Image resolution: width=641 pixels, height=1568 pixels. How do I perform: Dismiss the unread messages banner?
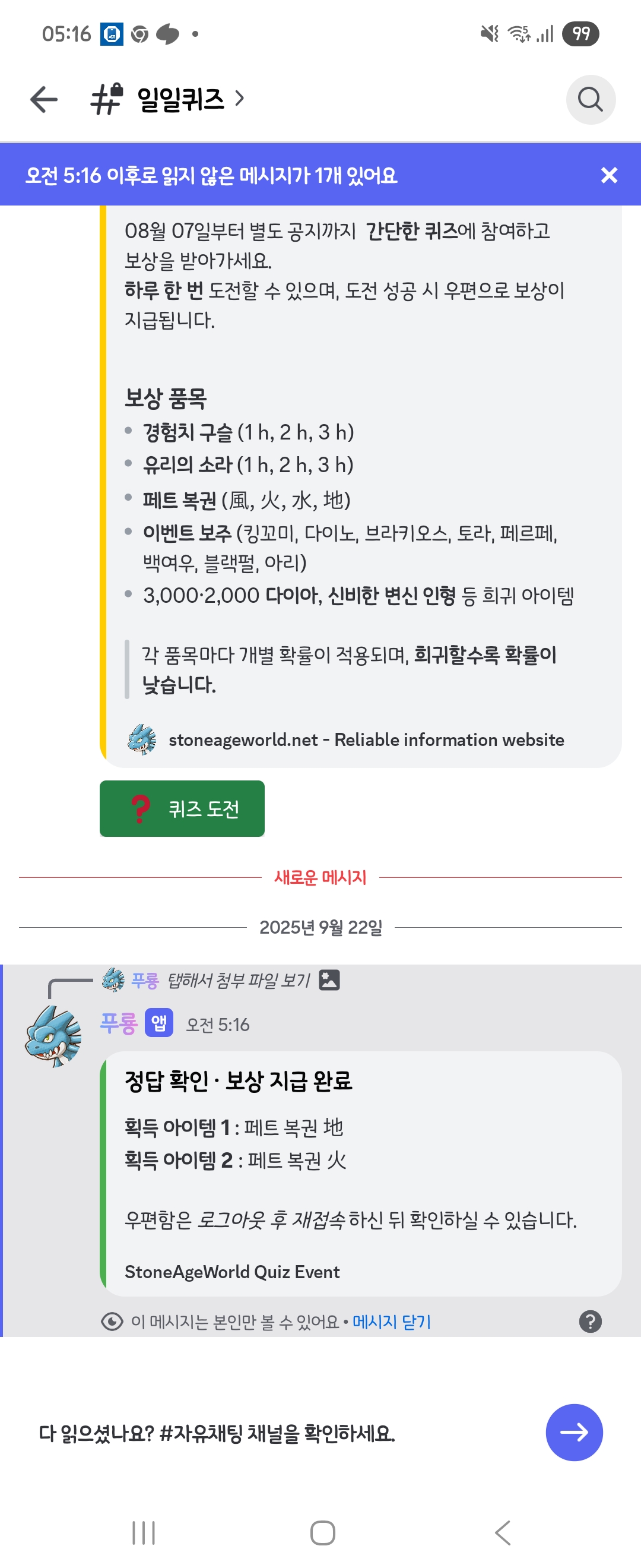[x=609, y=175]
